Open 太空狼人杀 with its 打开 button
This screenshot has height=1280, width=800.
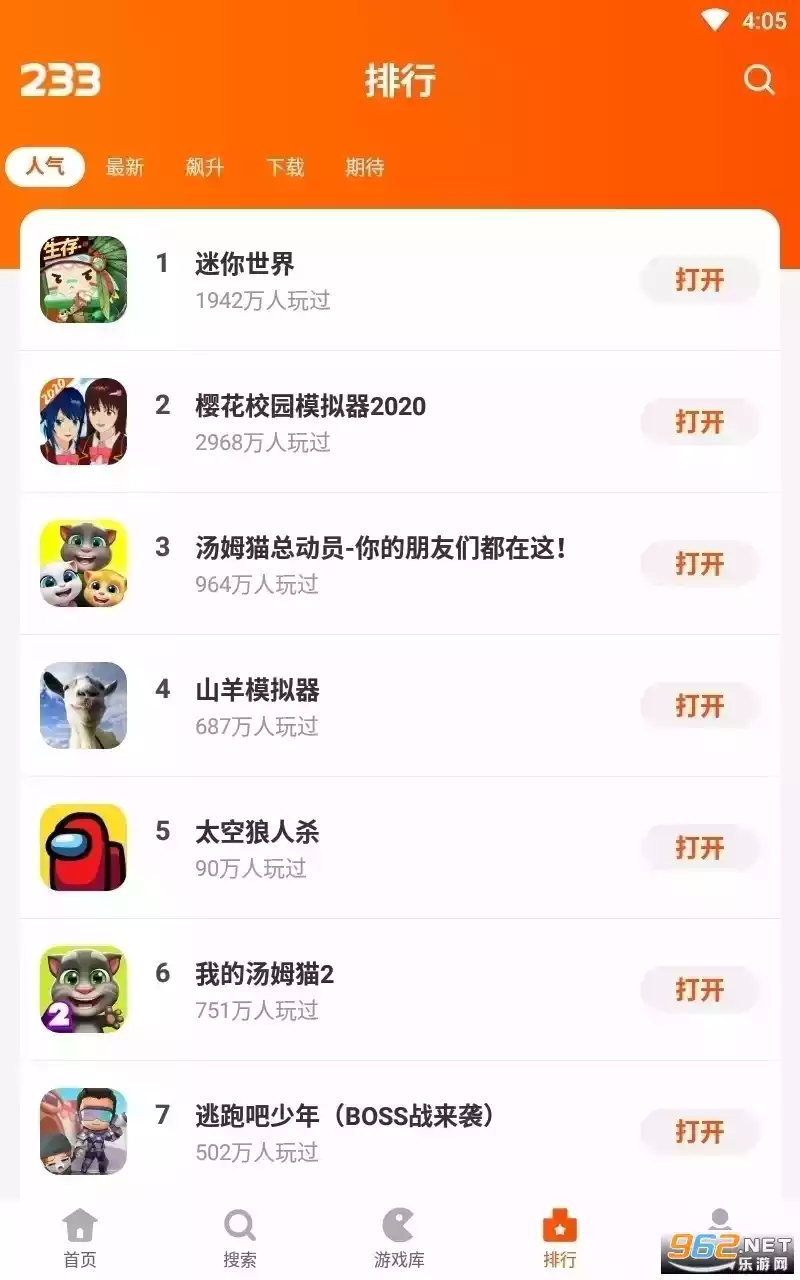698,848
